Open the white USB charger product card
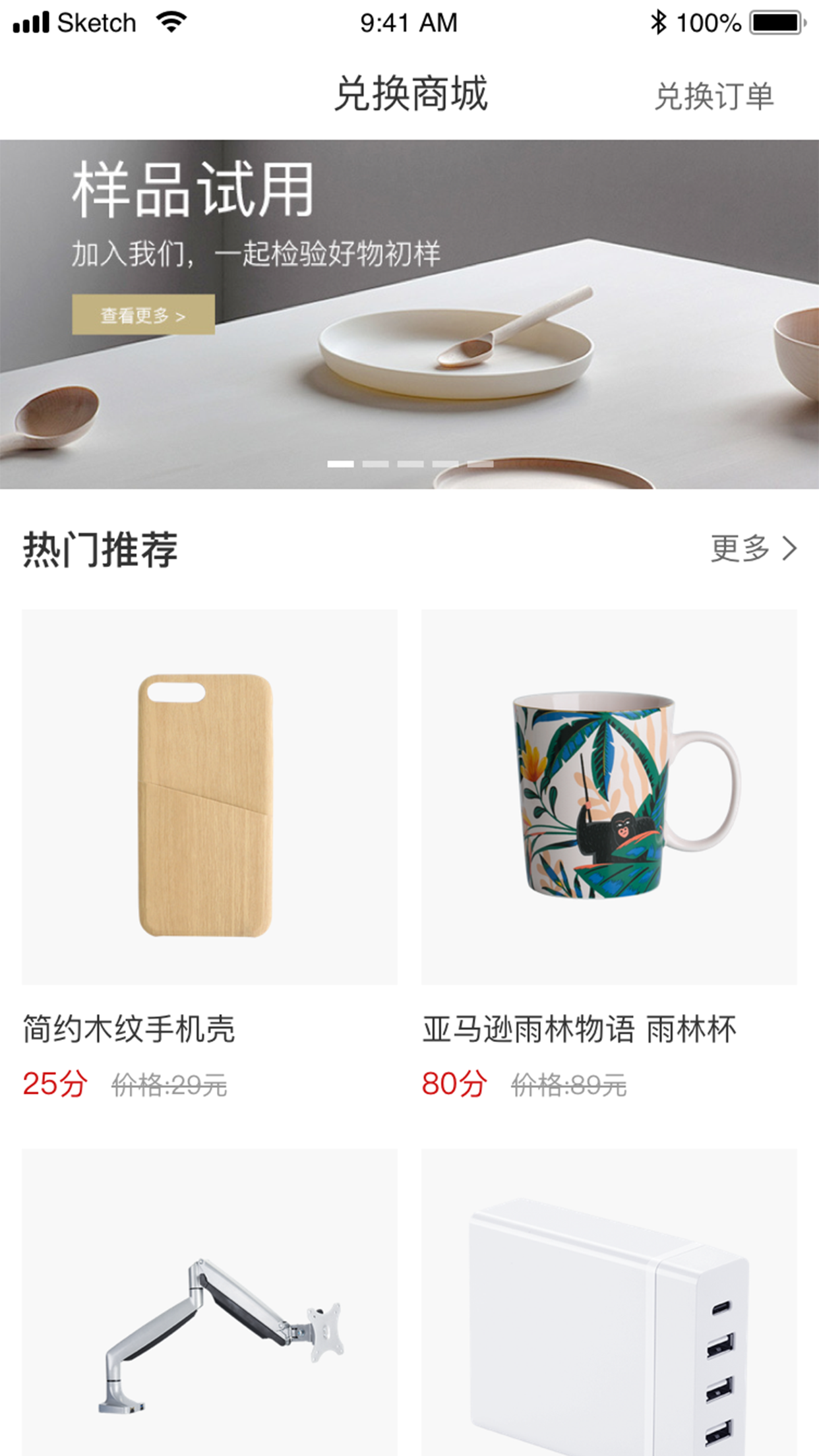 tap(609, 1302)
